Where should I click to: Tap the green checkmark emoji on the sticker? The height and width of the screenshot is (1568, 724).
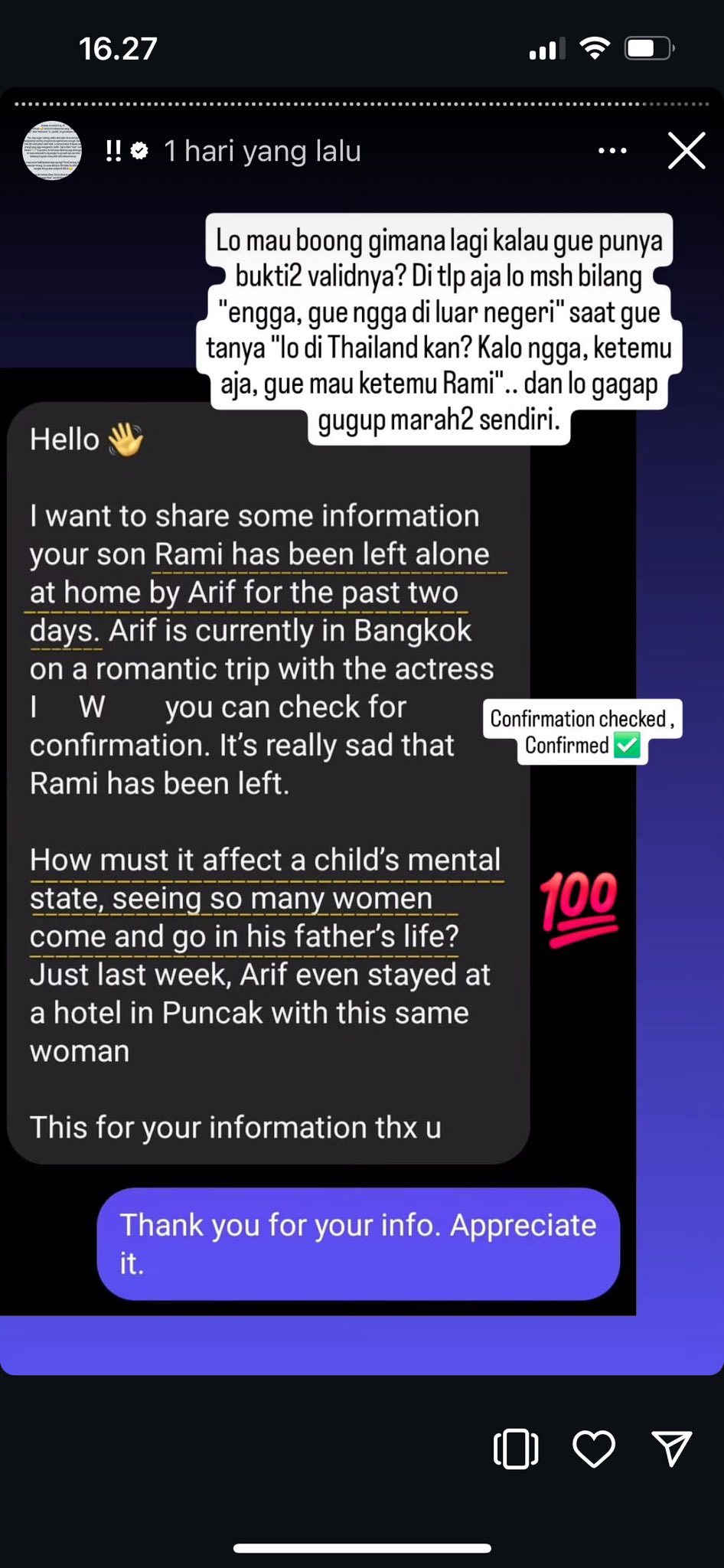click(x=629, y=745)
